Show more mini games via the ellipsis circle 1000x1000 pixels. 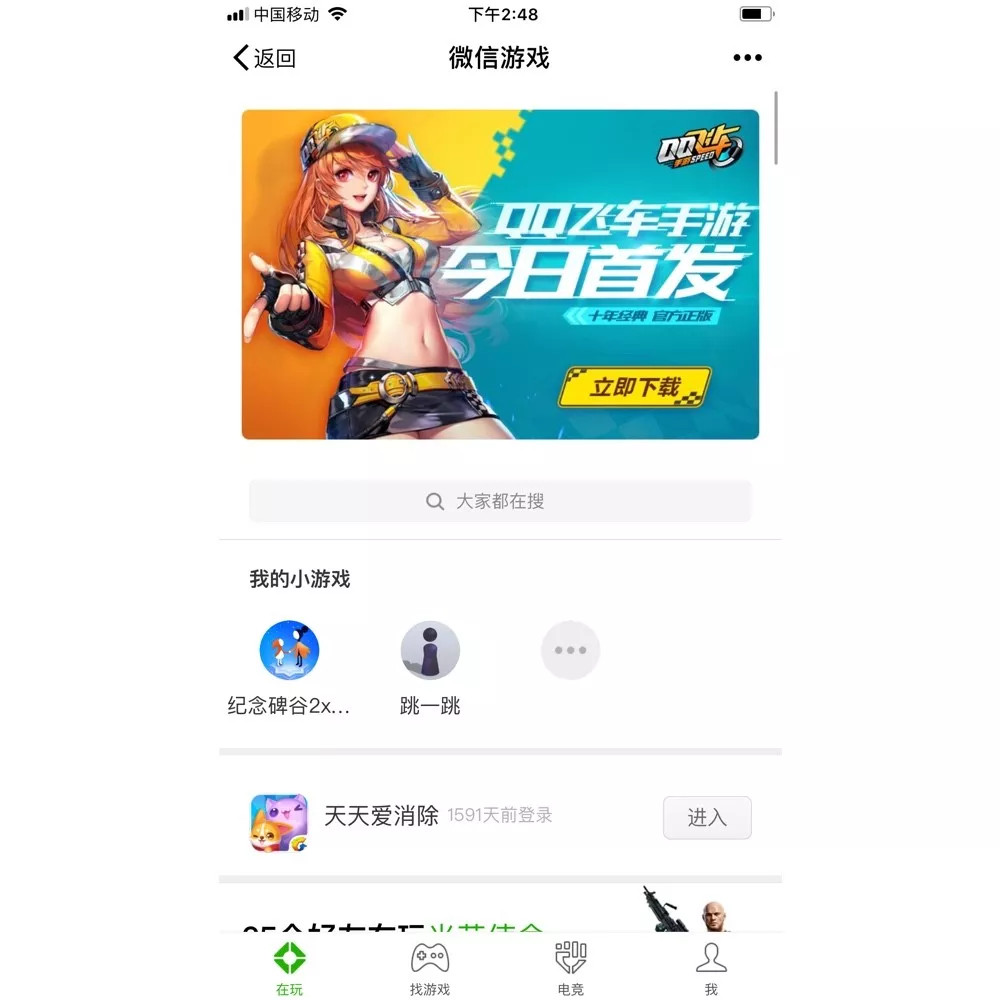click(570, 651)
